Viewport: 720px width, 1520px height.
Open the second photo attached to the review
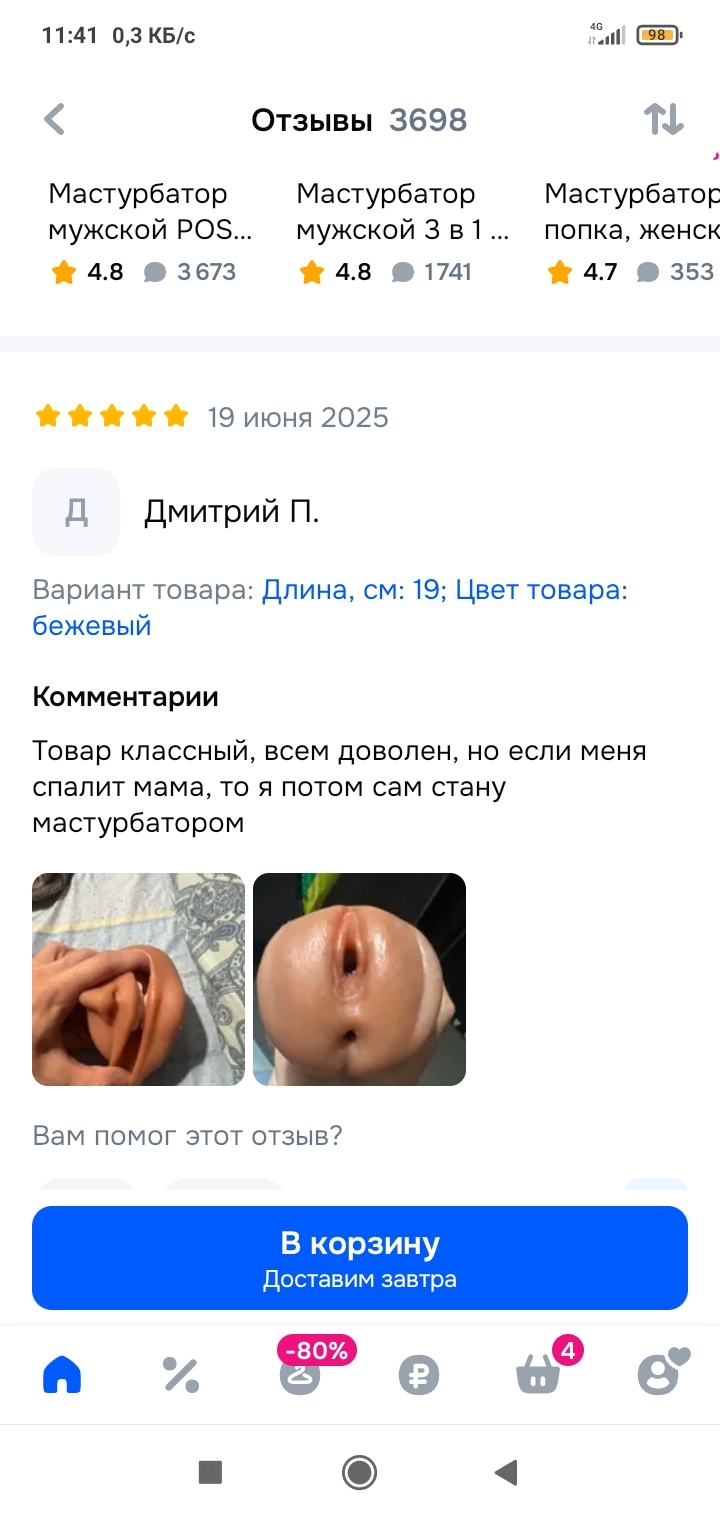(x=359, y=979)
